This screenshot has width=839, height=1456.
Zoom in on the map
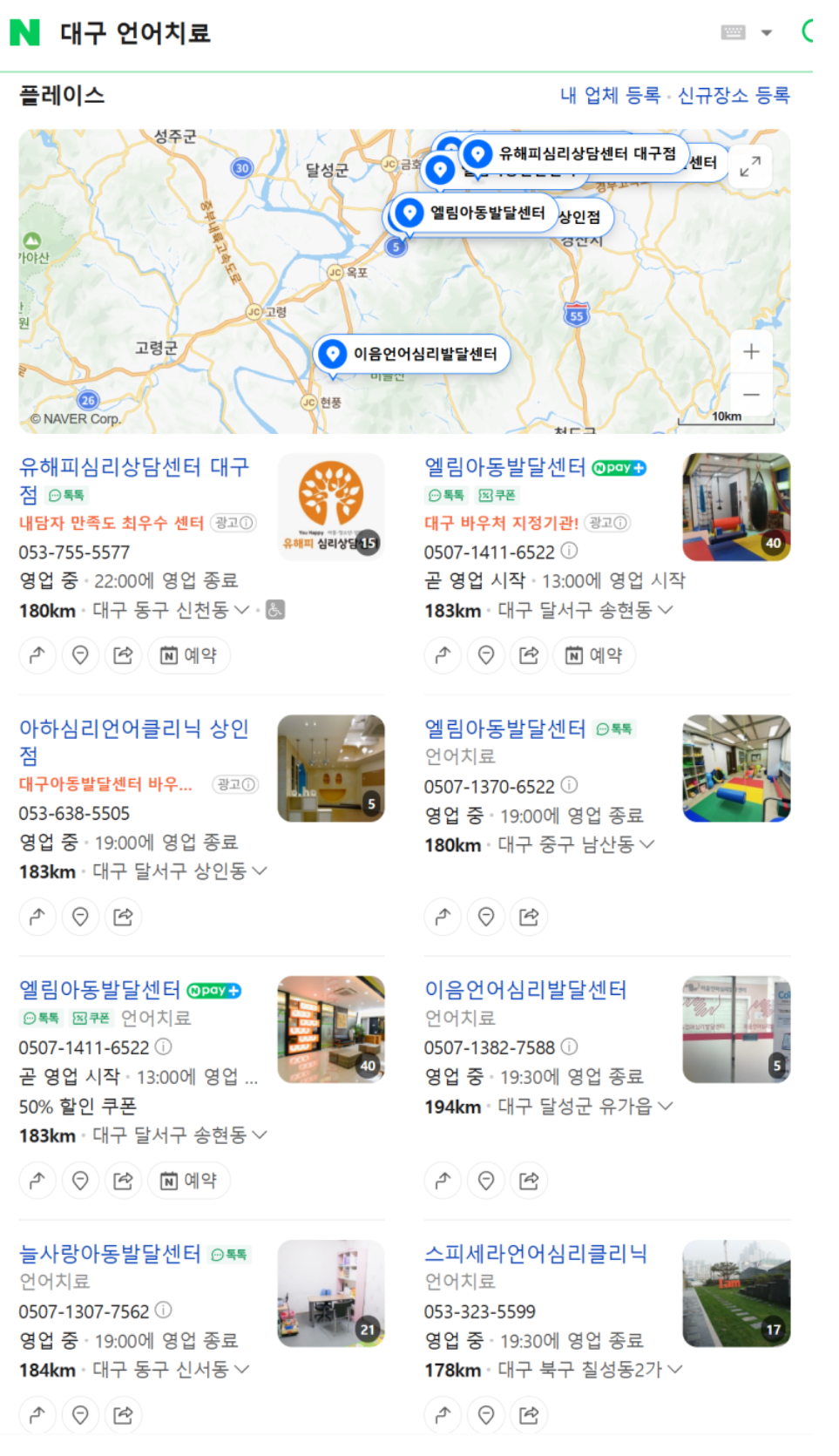point(751,352)
